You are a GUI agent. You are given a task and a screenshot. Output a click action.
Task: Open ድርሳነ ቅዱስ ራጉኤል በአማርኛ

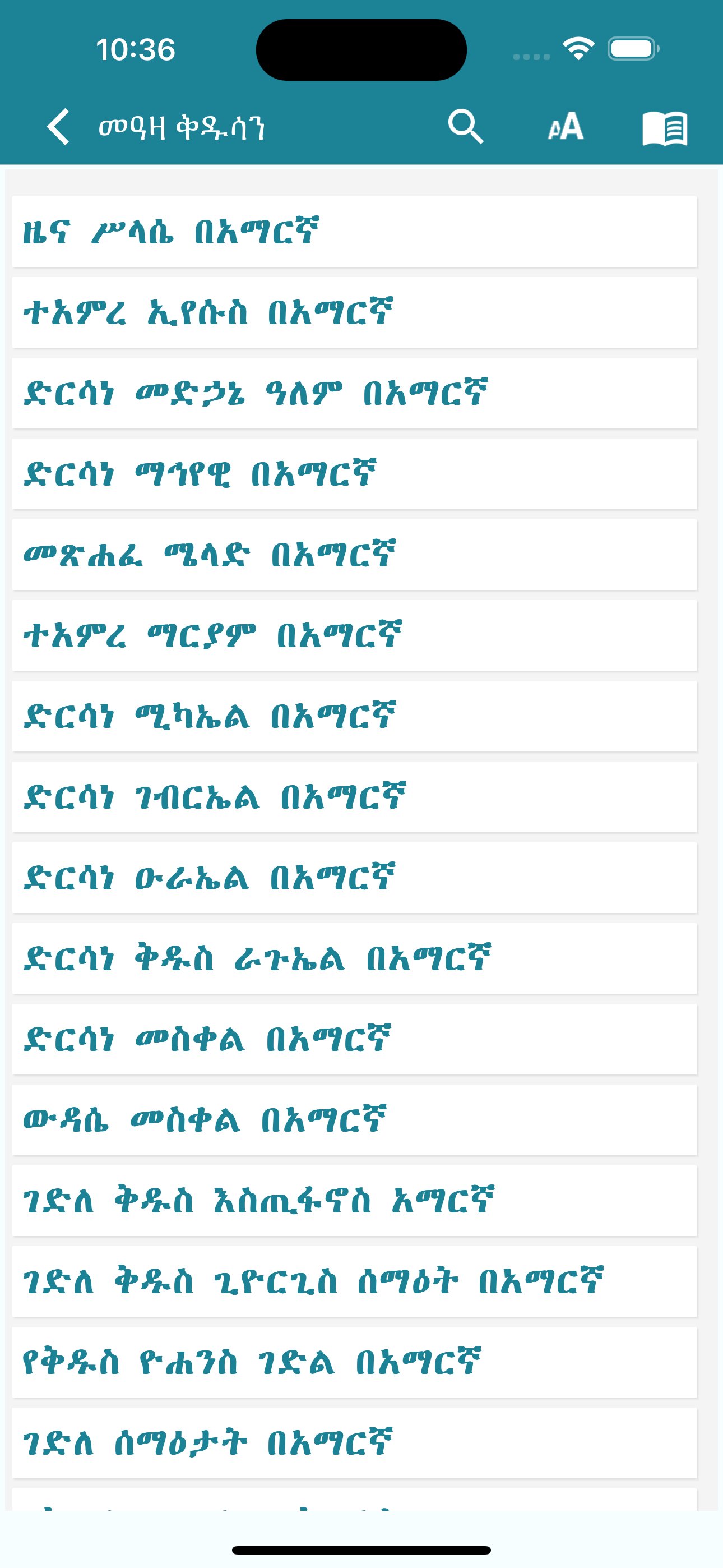354,958
